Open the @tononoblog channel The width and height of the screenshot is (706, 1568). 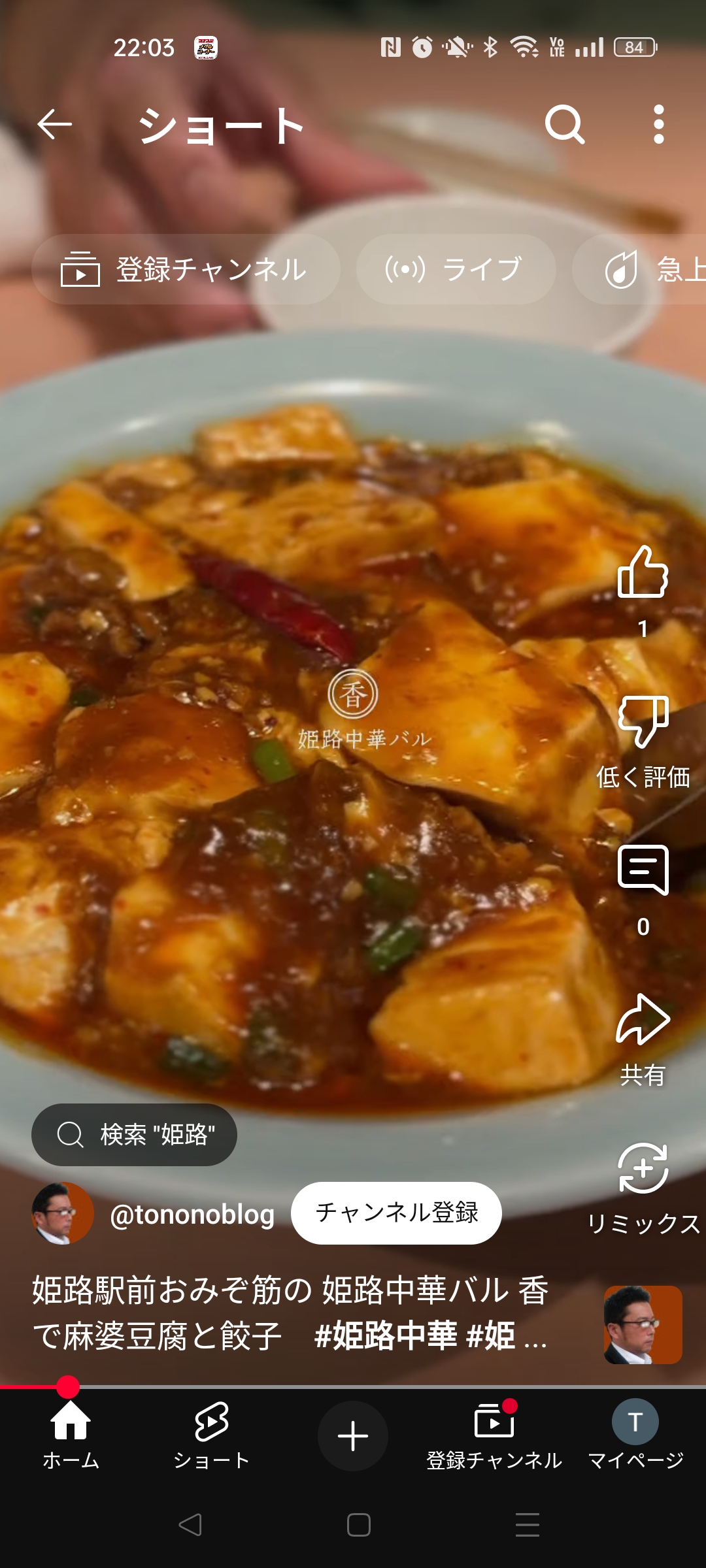[192, 1214]
